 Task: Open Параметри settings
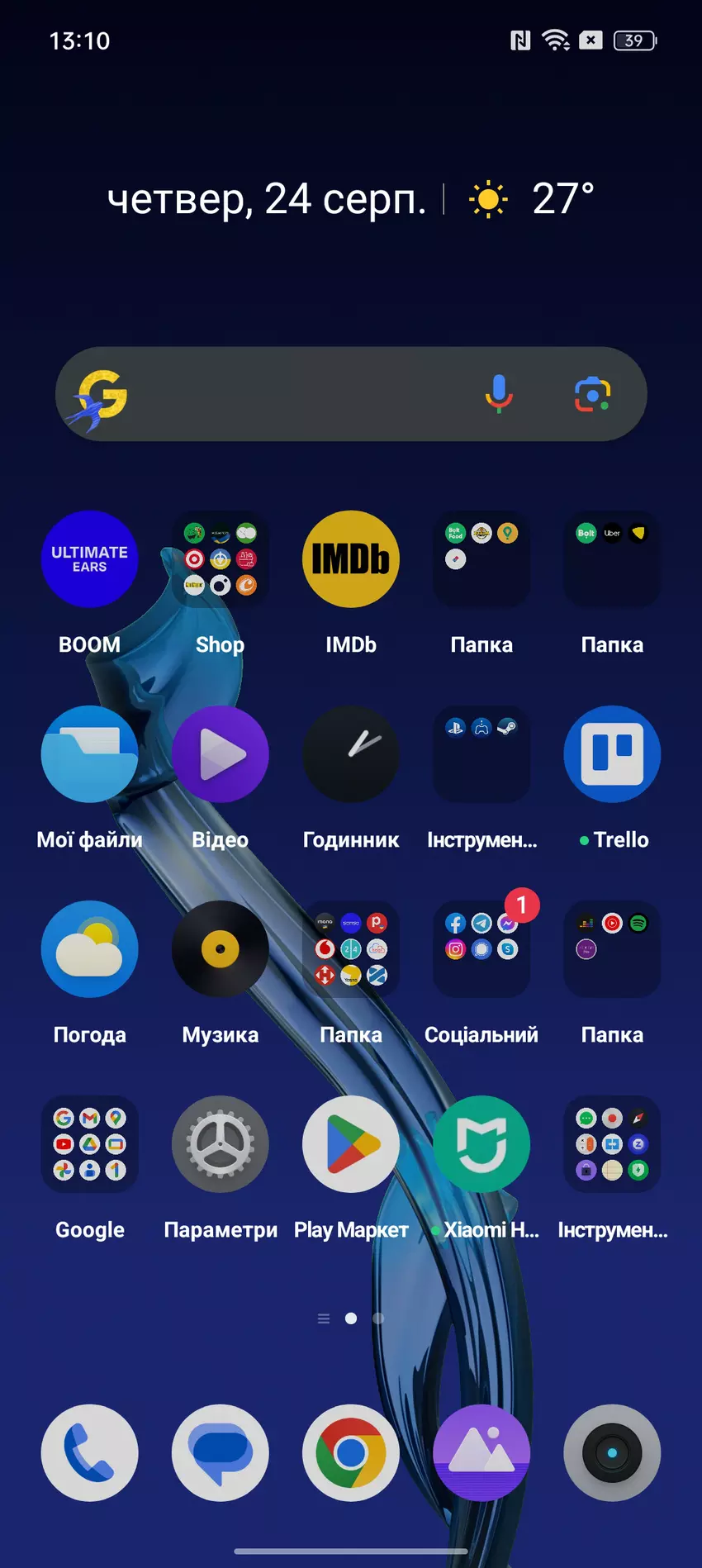pyautogui.click(x=220, y=1144)
